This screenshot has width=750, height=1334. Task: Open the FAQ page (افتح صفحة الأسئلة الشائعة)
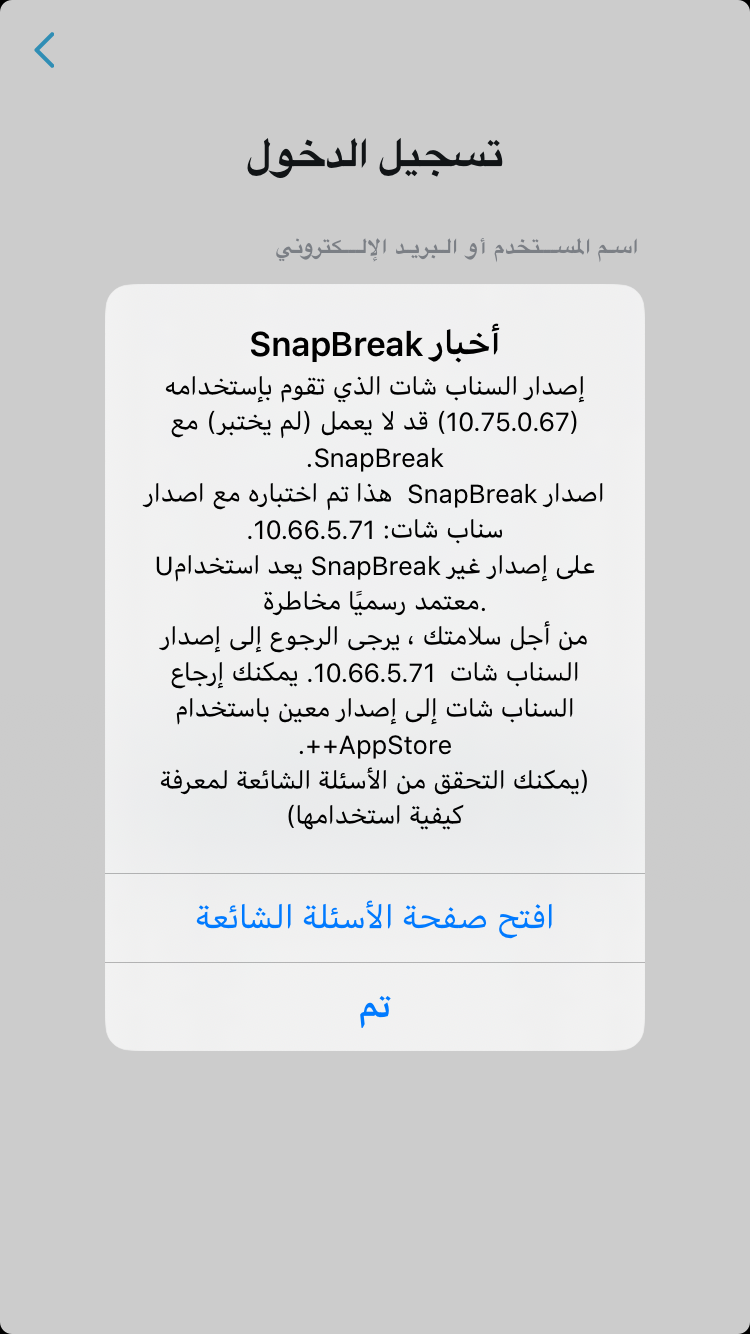pos(375,917)
